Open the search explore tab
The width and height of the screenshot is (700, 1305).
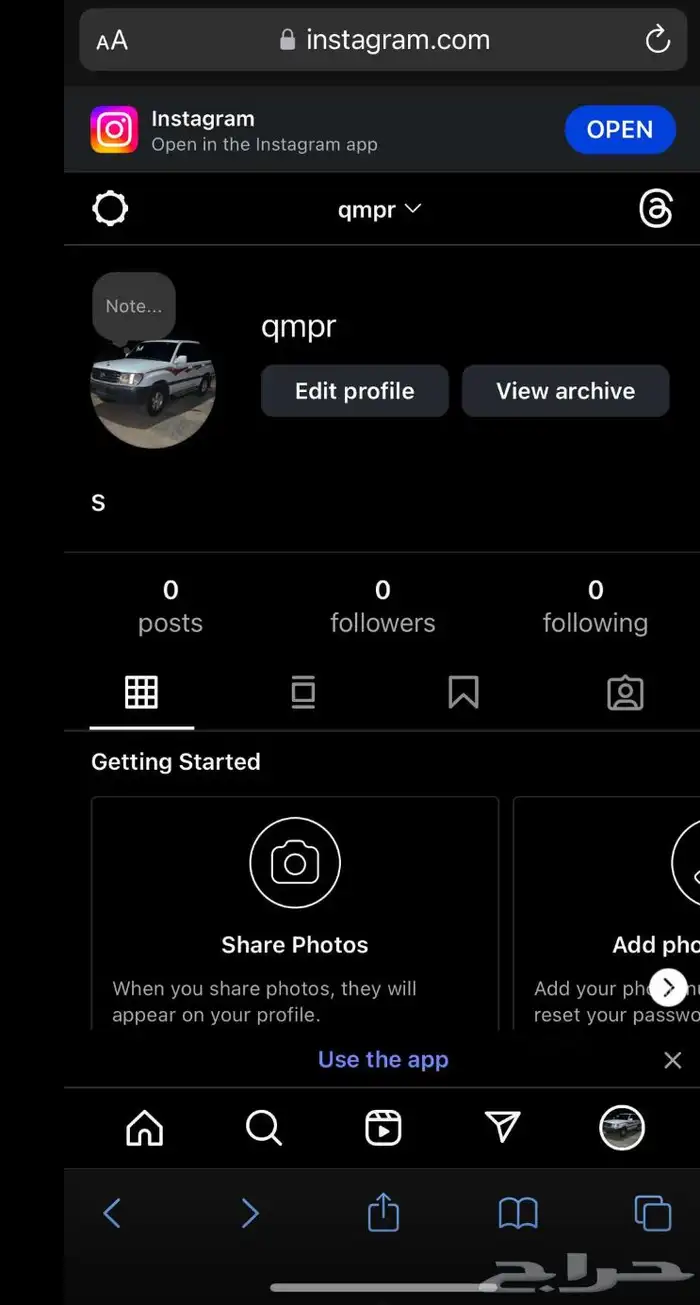(x=263, y=1128)
